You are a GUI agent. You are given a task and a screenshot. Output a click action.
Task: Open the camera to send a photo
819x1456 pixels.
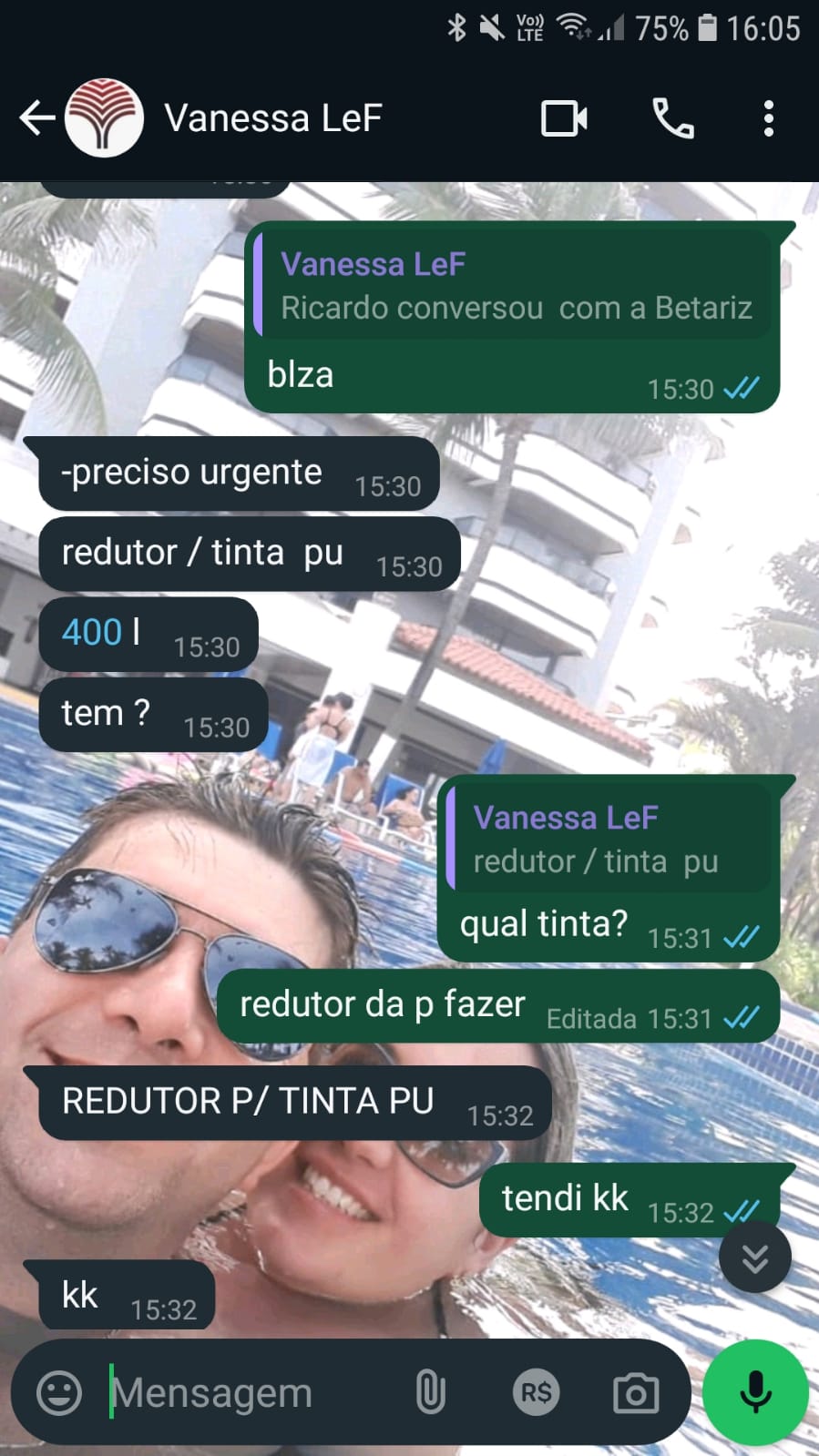pyautogui.click(x=636, y=1392)
